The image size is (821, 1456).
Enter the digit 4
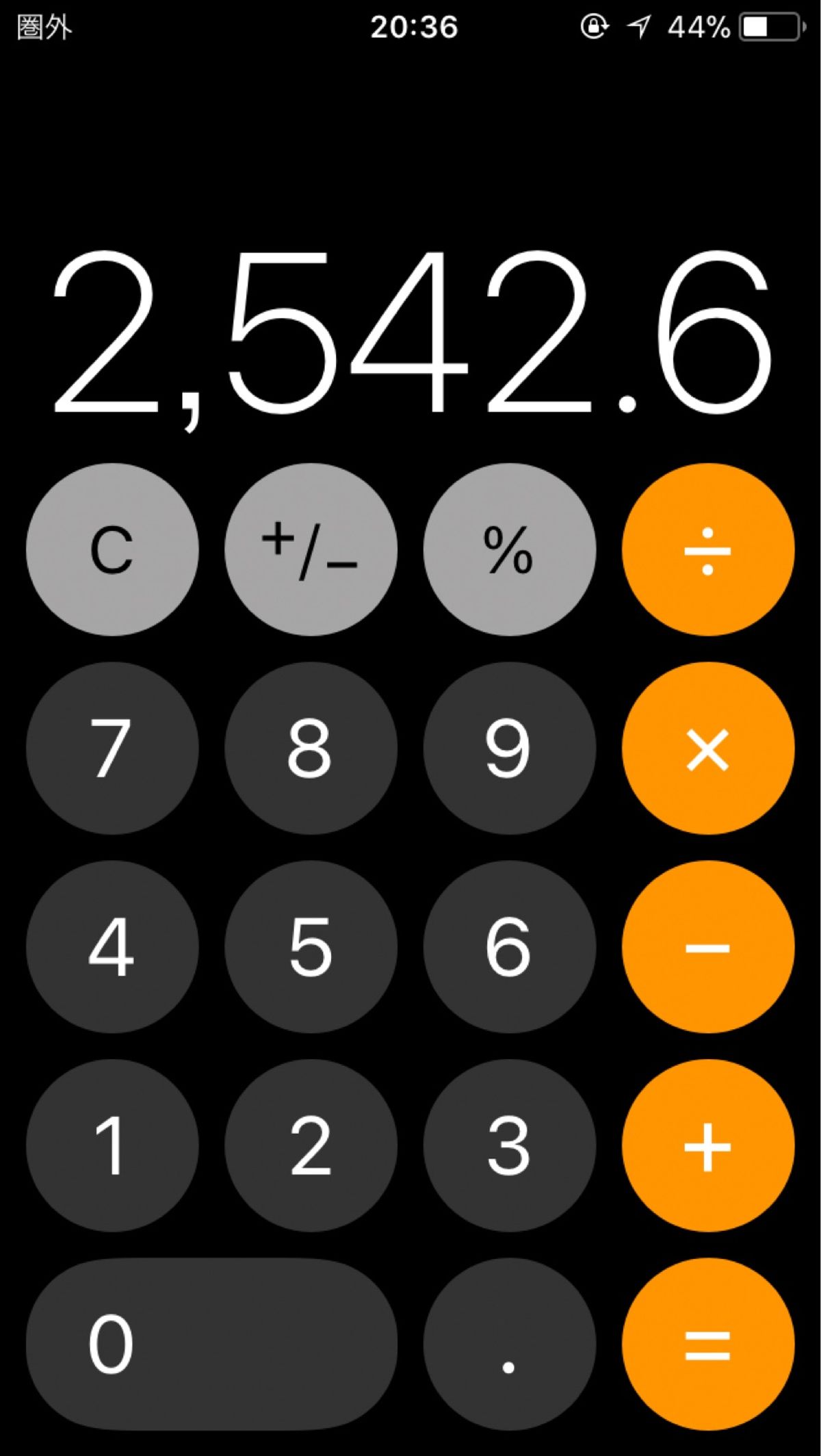[x=112, y=946]
